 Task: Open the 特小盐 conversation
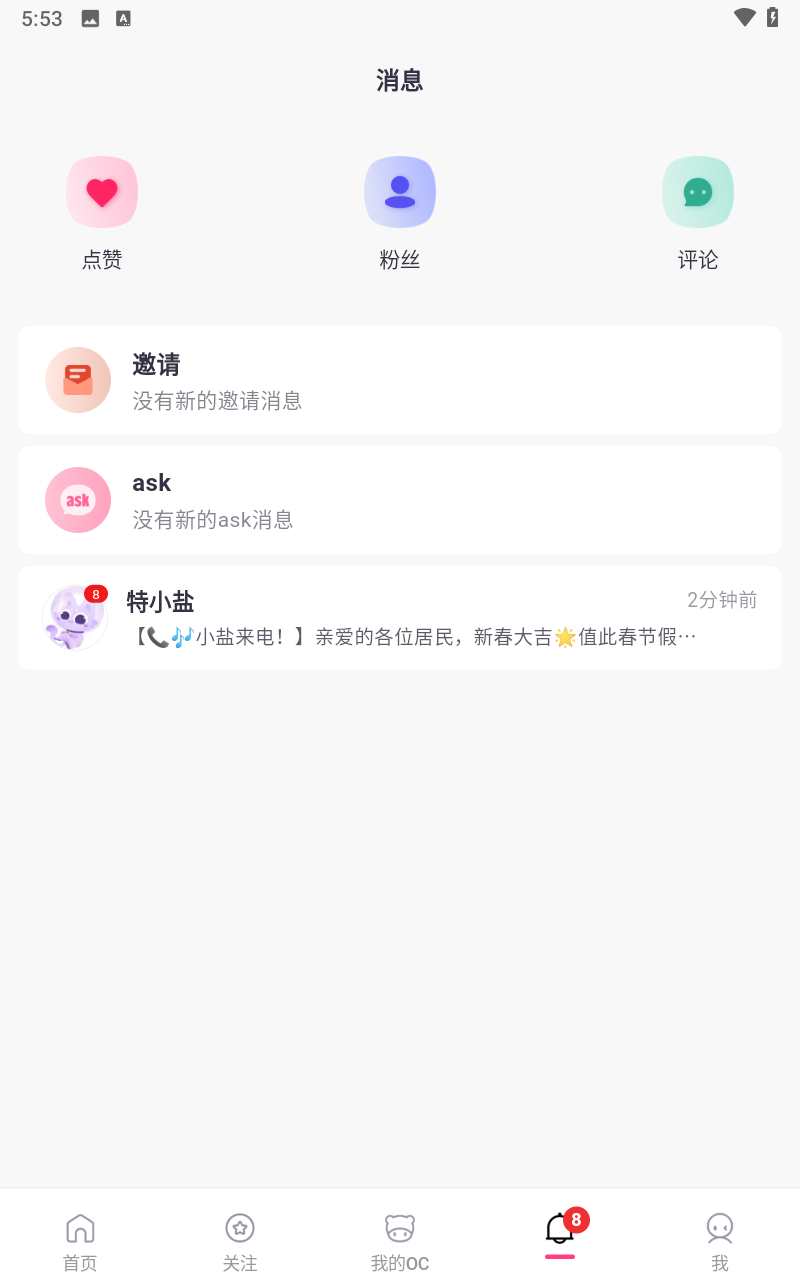[x=400, y=617]
